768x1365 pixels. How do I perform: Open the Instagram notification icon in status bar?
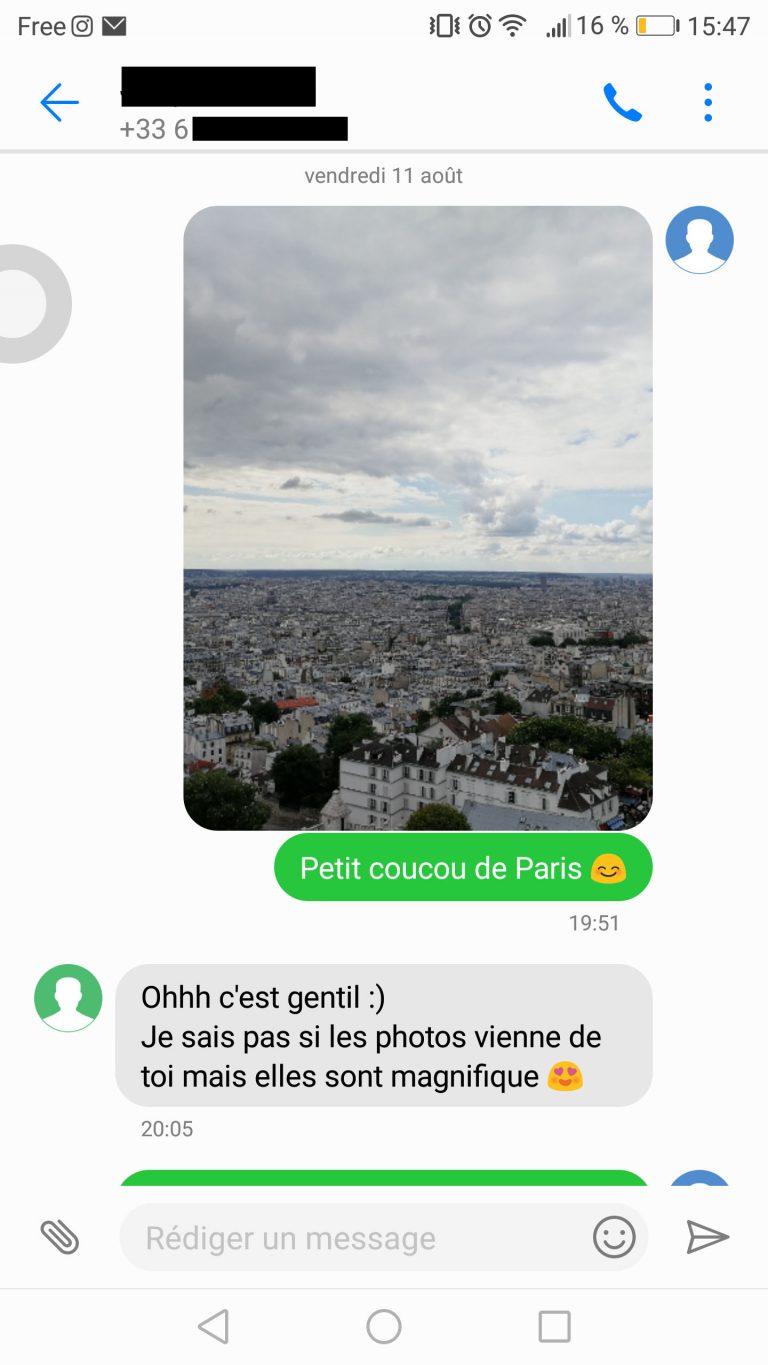click(x=81, y=25)
